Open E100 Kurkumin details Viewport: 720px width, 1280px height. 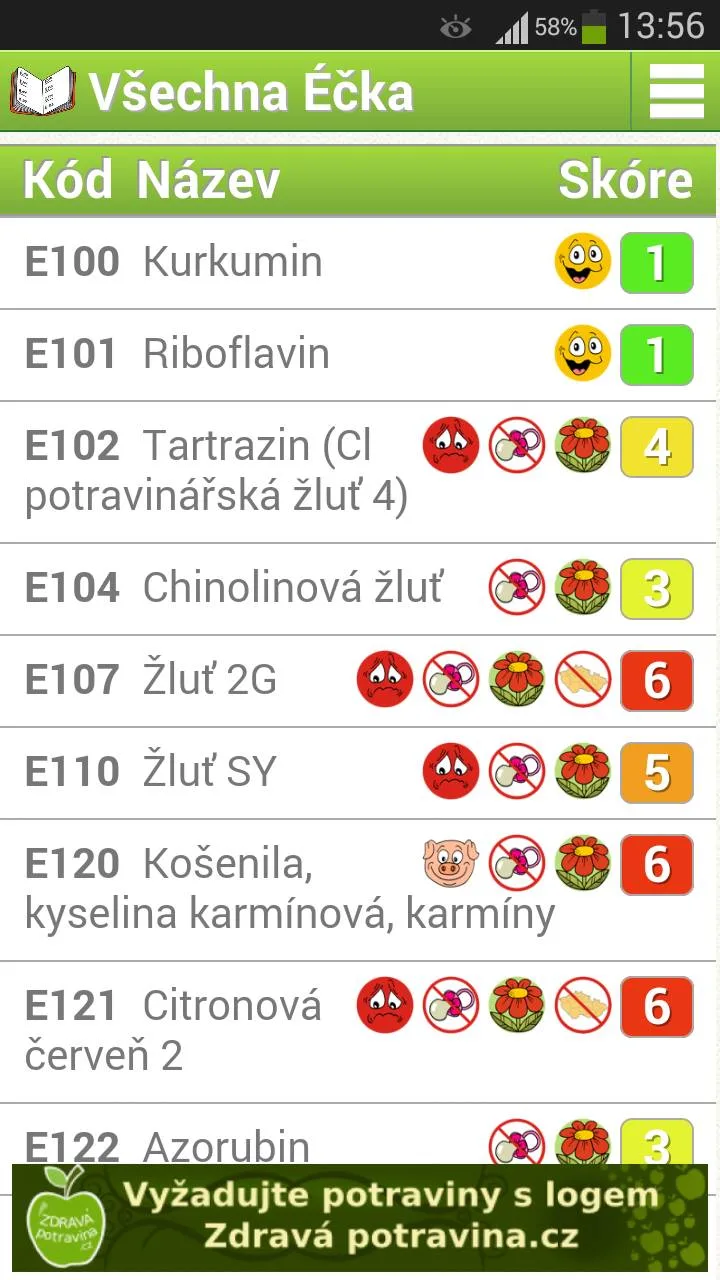click(360, 263)
